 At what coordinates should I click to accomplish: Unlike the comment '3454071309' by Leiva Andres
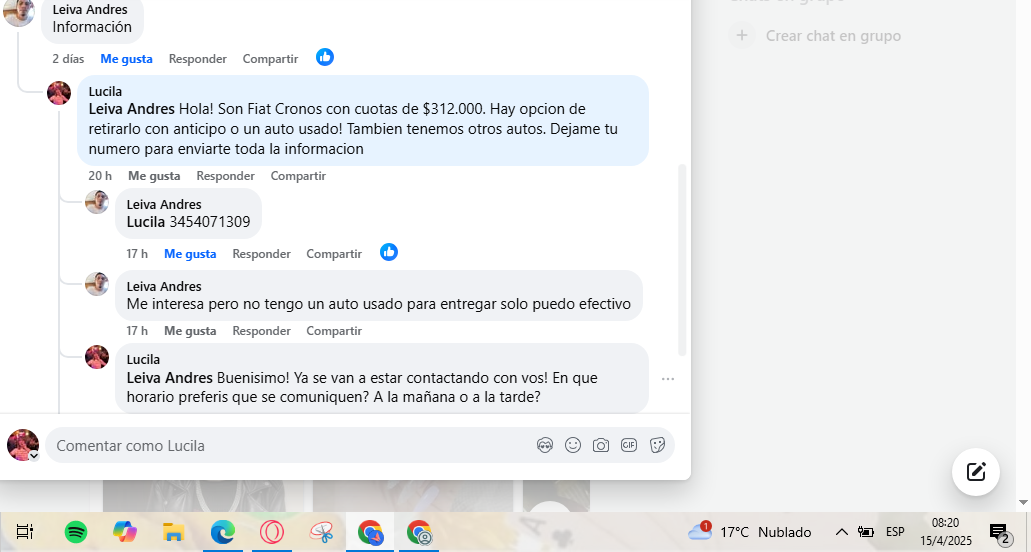190,254
